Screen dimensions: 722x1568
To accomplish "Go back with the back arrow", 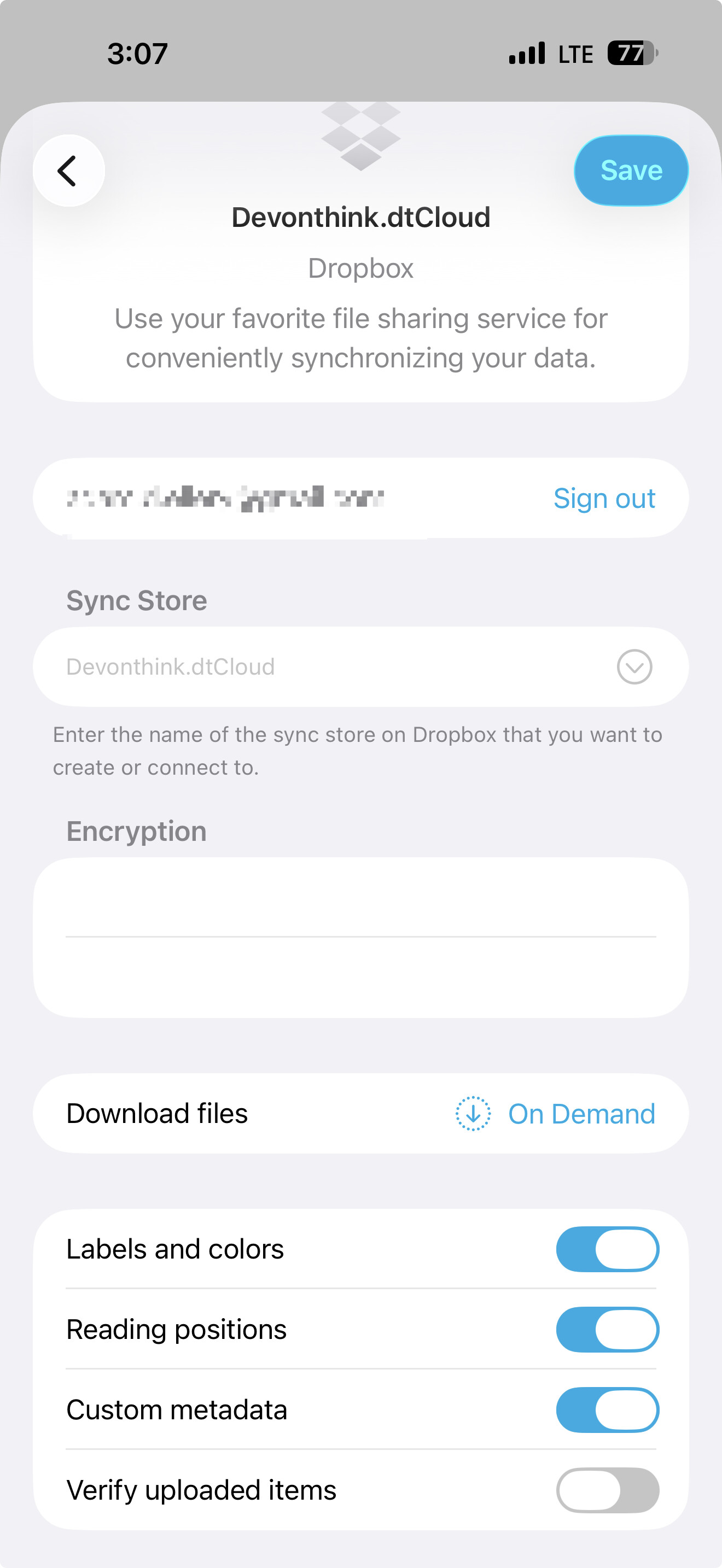I will (x=68, y=171).
